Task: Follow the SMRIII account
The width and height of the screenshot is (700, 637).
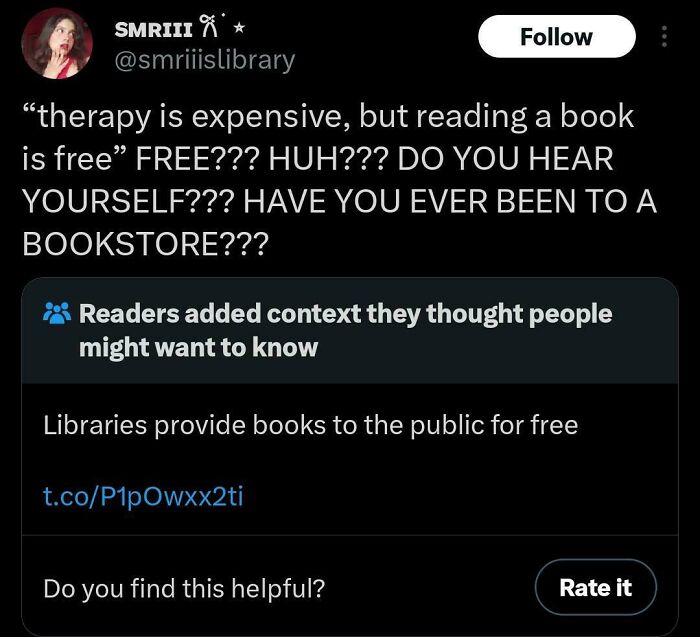Action: pyautogui.click(x=556, y=38)
